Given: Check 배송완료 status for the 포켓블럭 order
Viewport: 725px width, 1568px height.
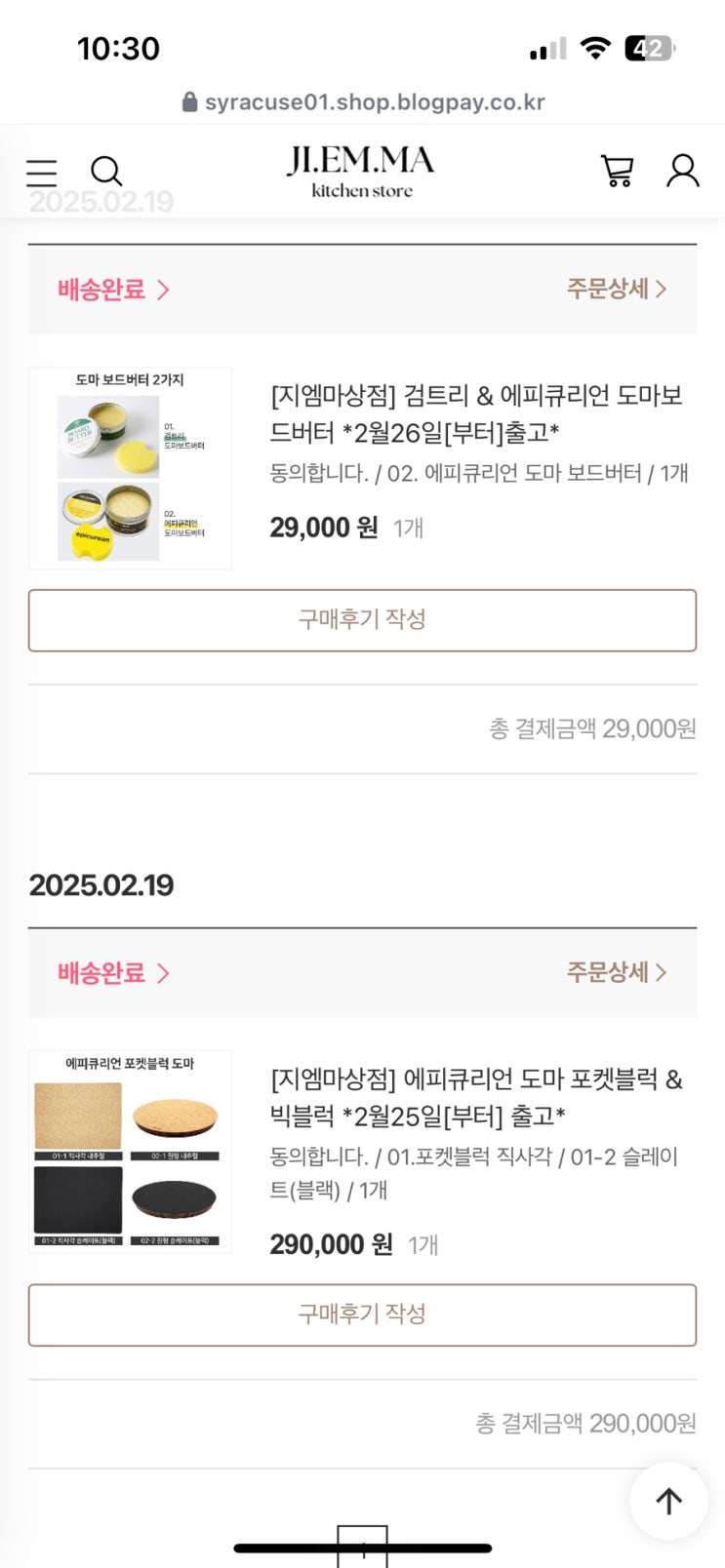Looking at the screenshot, I should click(113, 973).
